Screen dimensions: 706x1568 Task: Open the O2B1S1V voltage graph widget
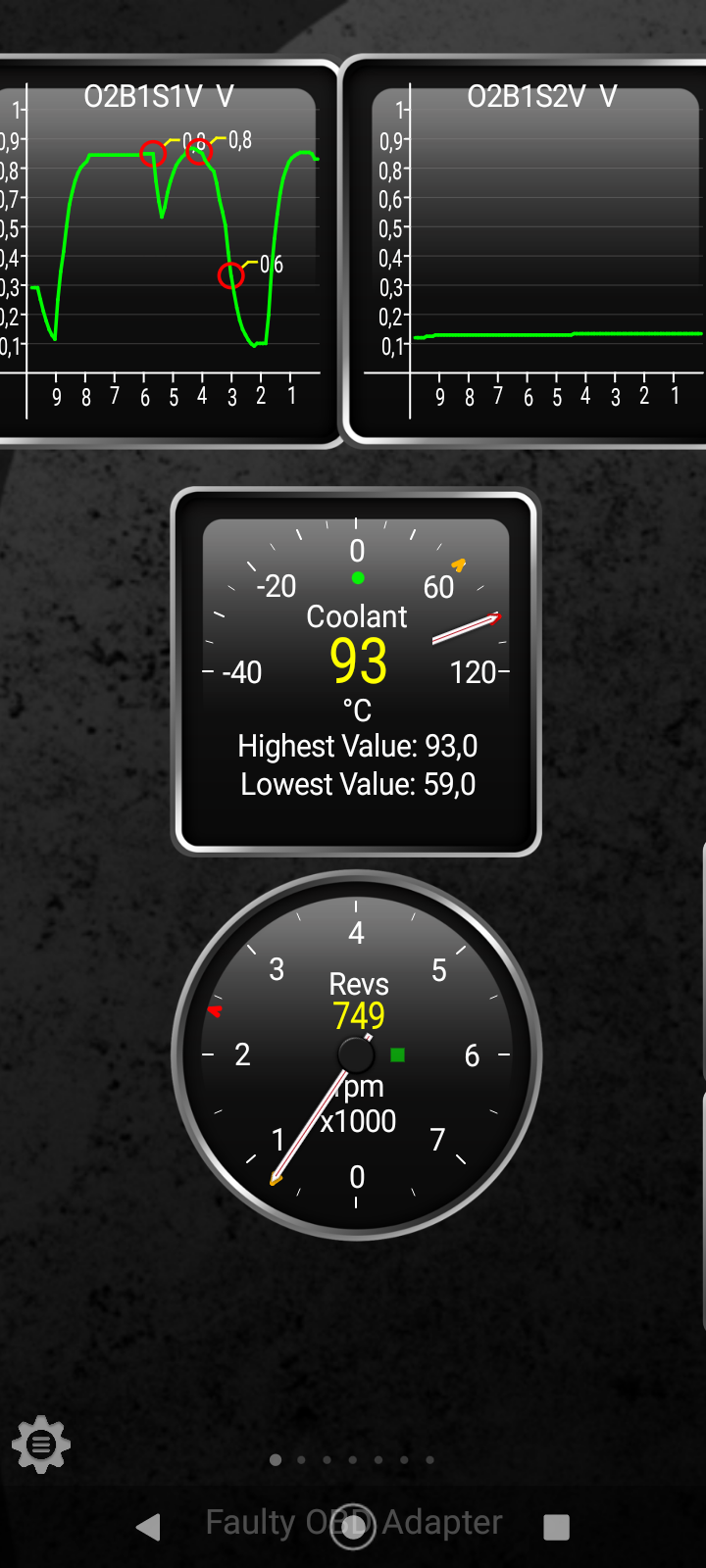click(162, 250)
